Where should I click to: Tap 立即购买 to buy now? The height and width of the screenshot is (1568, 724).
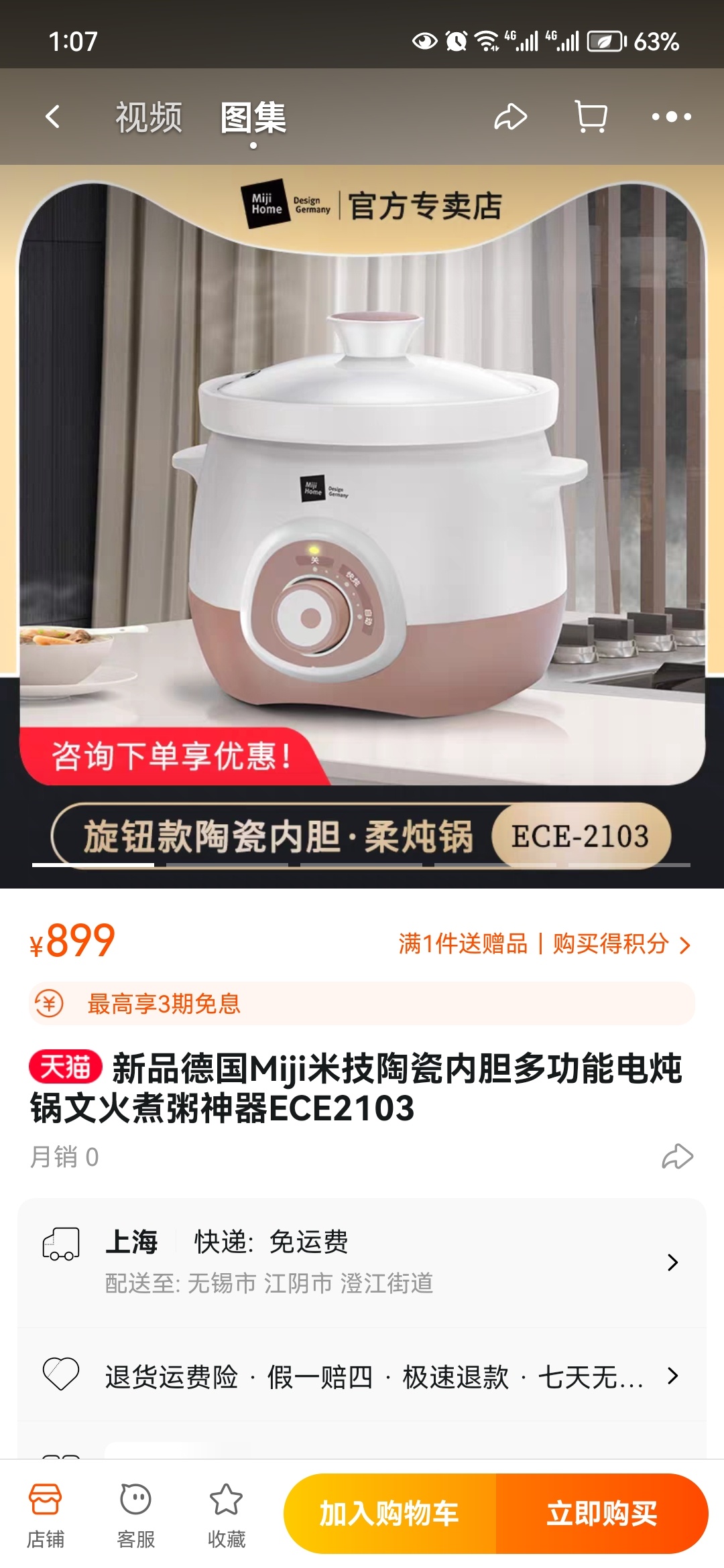tap(601, 1513)
